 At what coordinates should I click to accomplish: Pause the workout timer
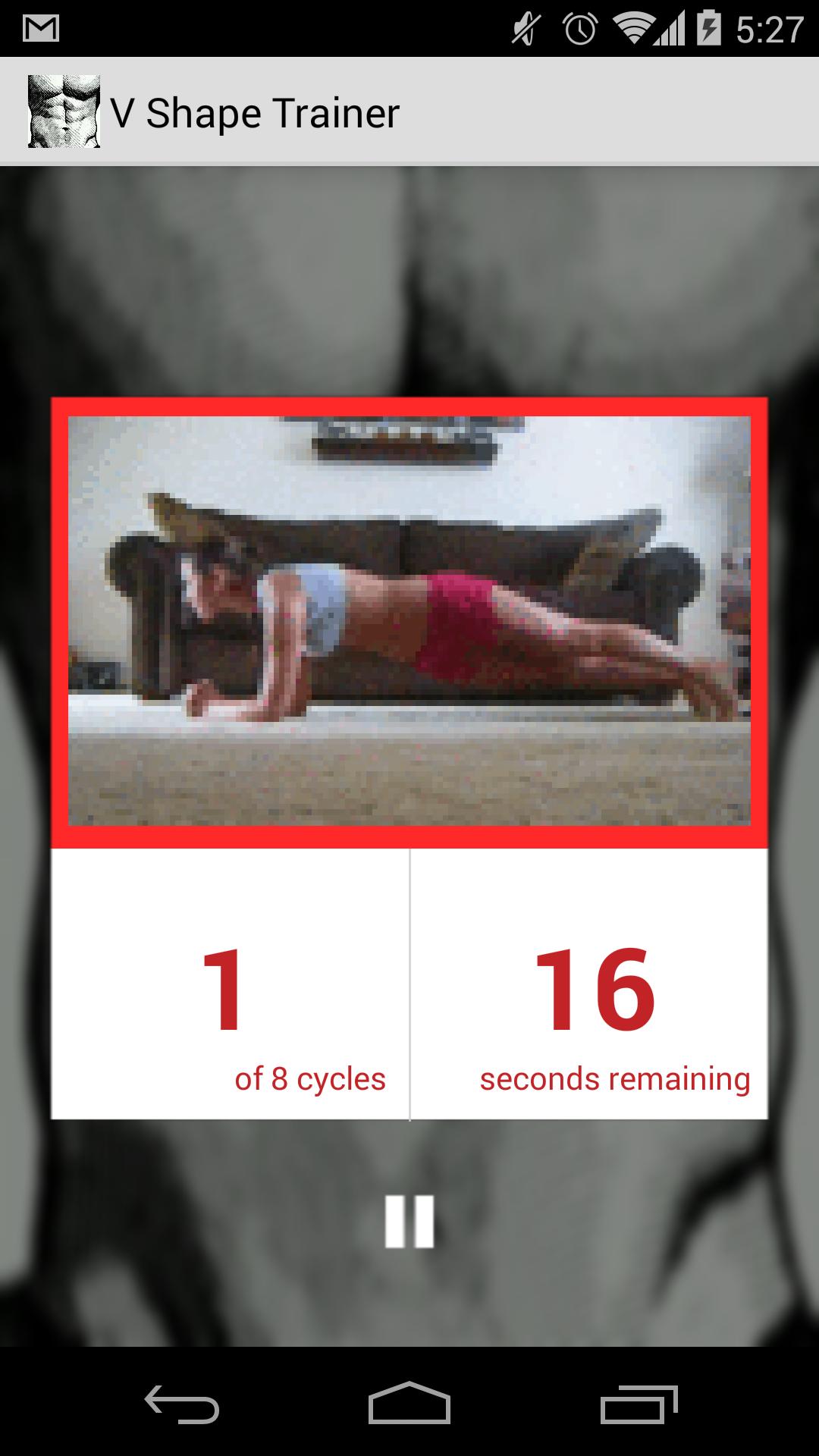click(x=409, y=1221)
